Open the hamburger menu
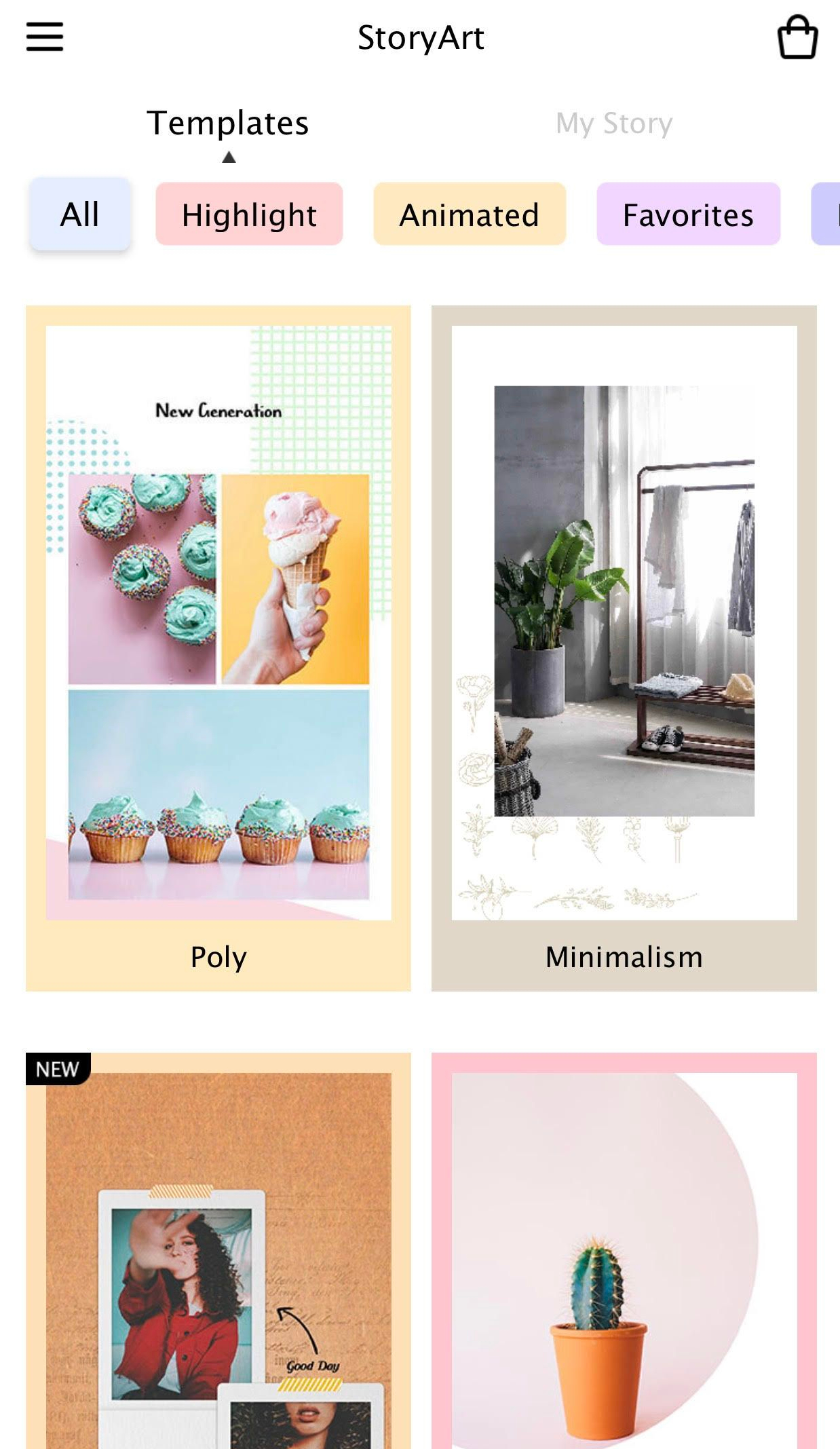Screen dimensions: 840x1449 pyautogui.click(x=45, y=37)
